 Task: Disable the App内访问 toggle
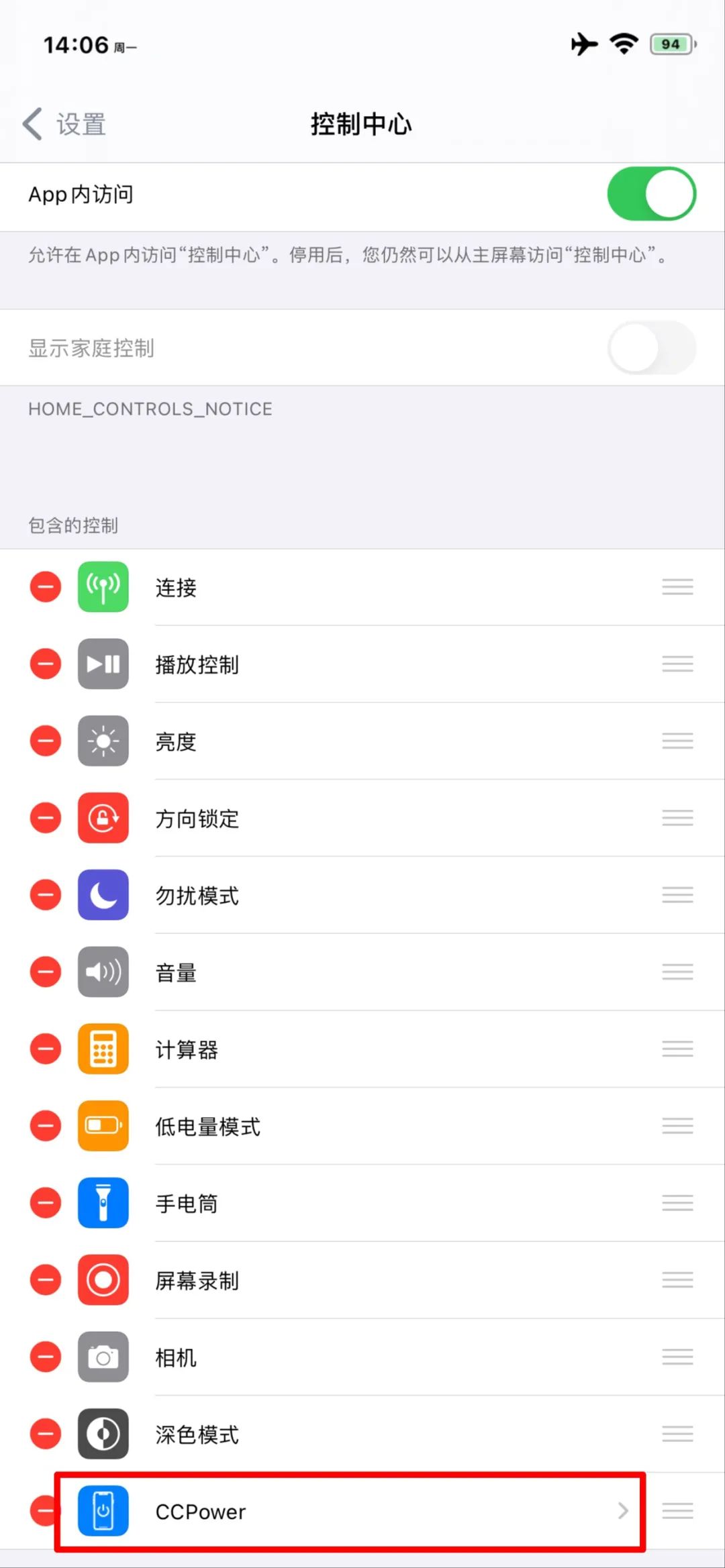pos(650,194)
